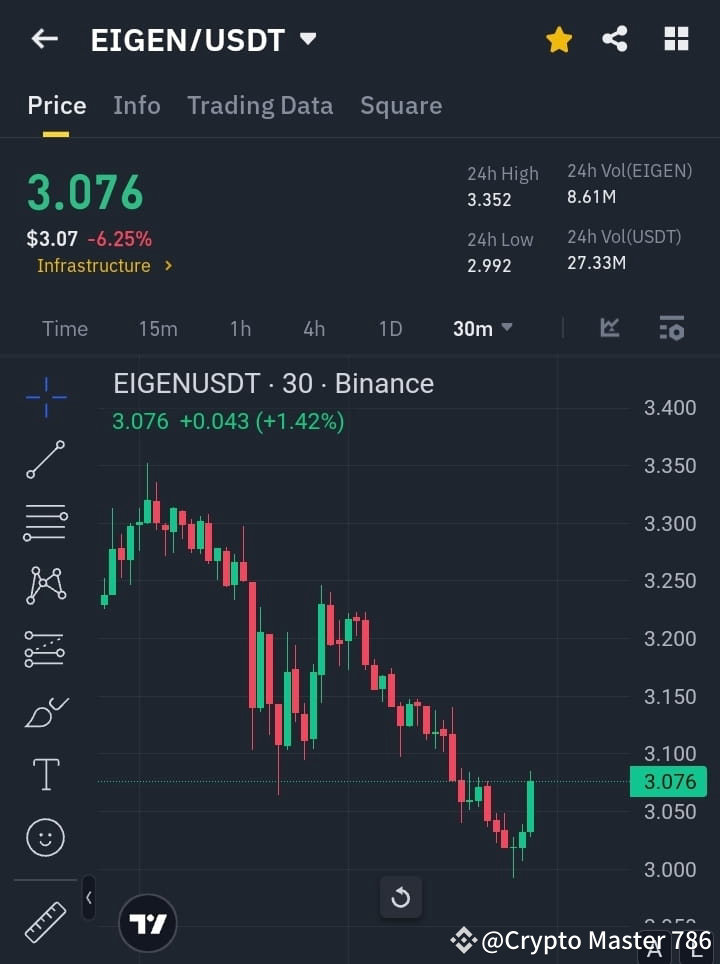720x964 pixels.
Task: Open the Square tab
Action: click(401, 105)
